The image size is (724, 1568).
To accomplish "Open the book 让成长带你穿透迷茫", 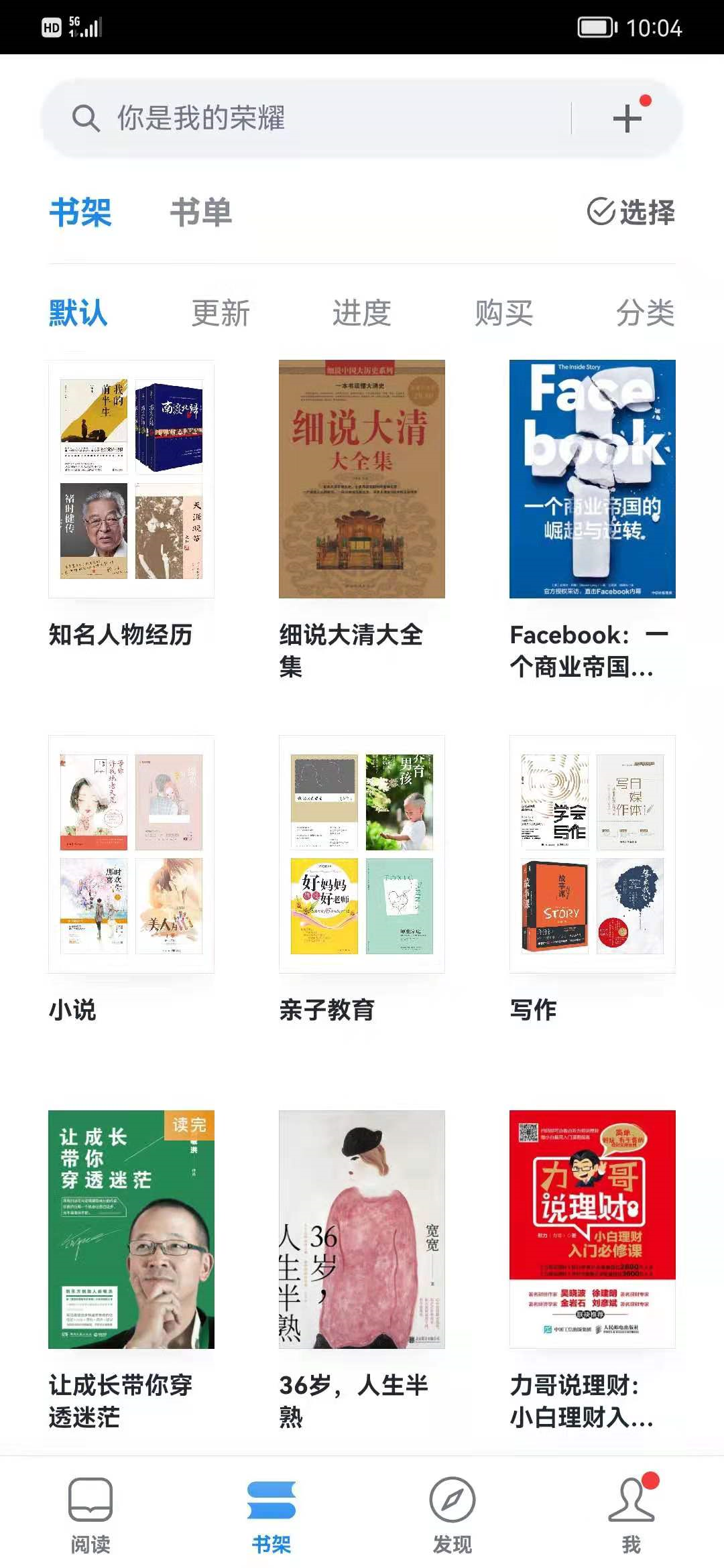I will tap(131, 1230).
